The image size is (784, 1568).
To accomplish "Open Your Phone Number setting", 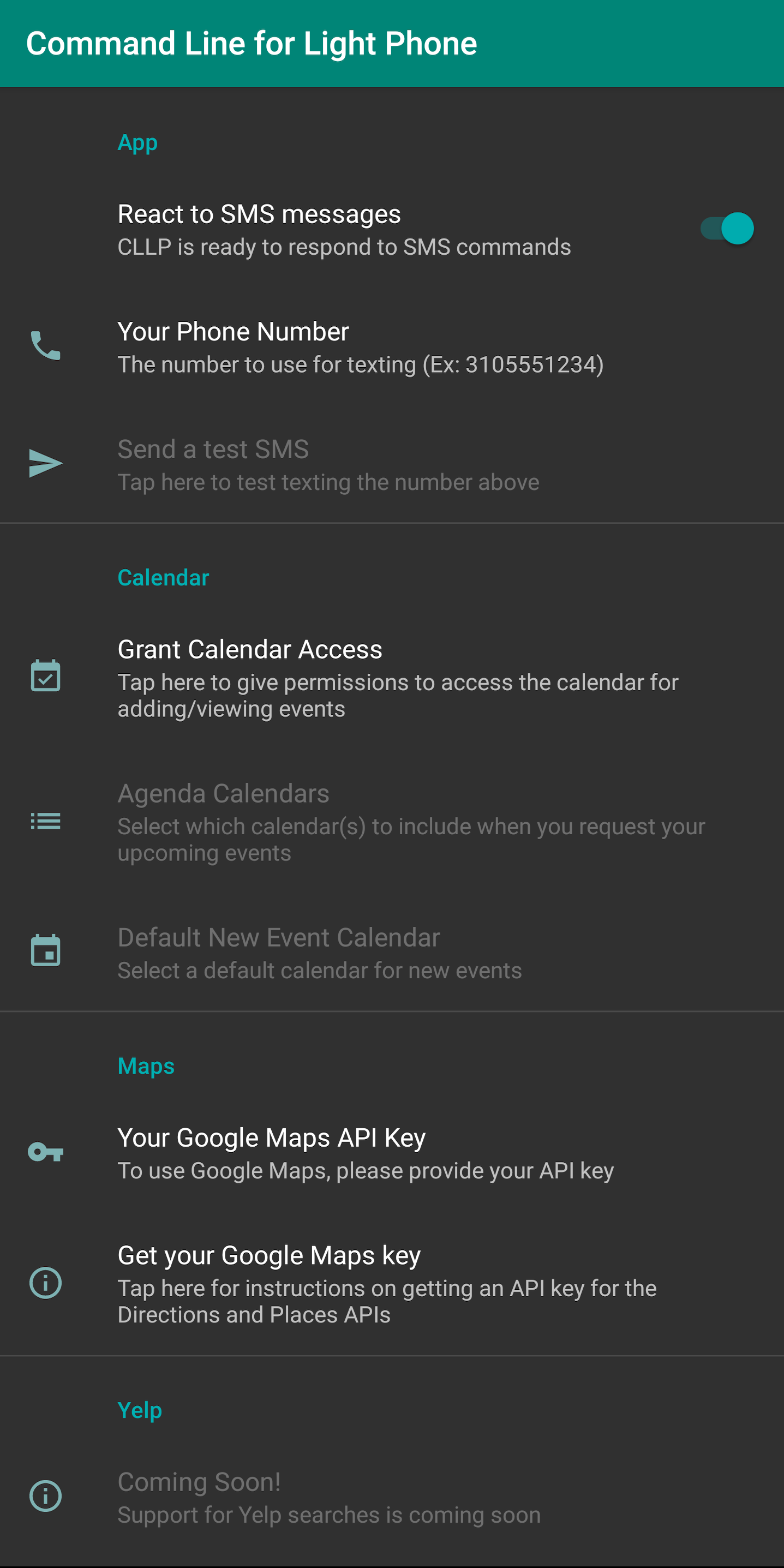I will point(392,347).
